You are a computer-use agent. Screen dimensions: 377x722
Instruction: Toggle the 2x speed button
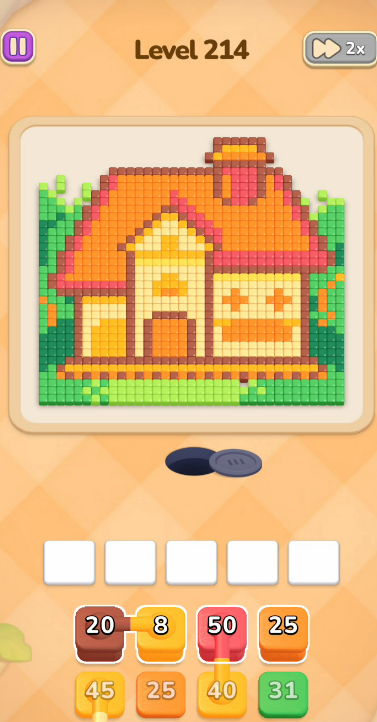click(x=340, y=49)
